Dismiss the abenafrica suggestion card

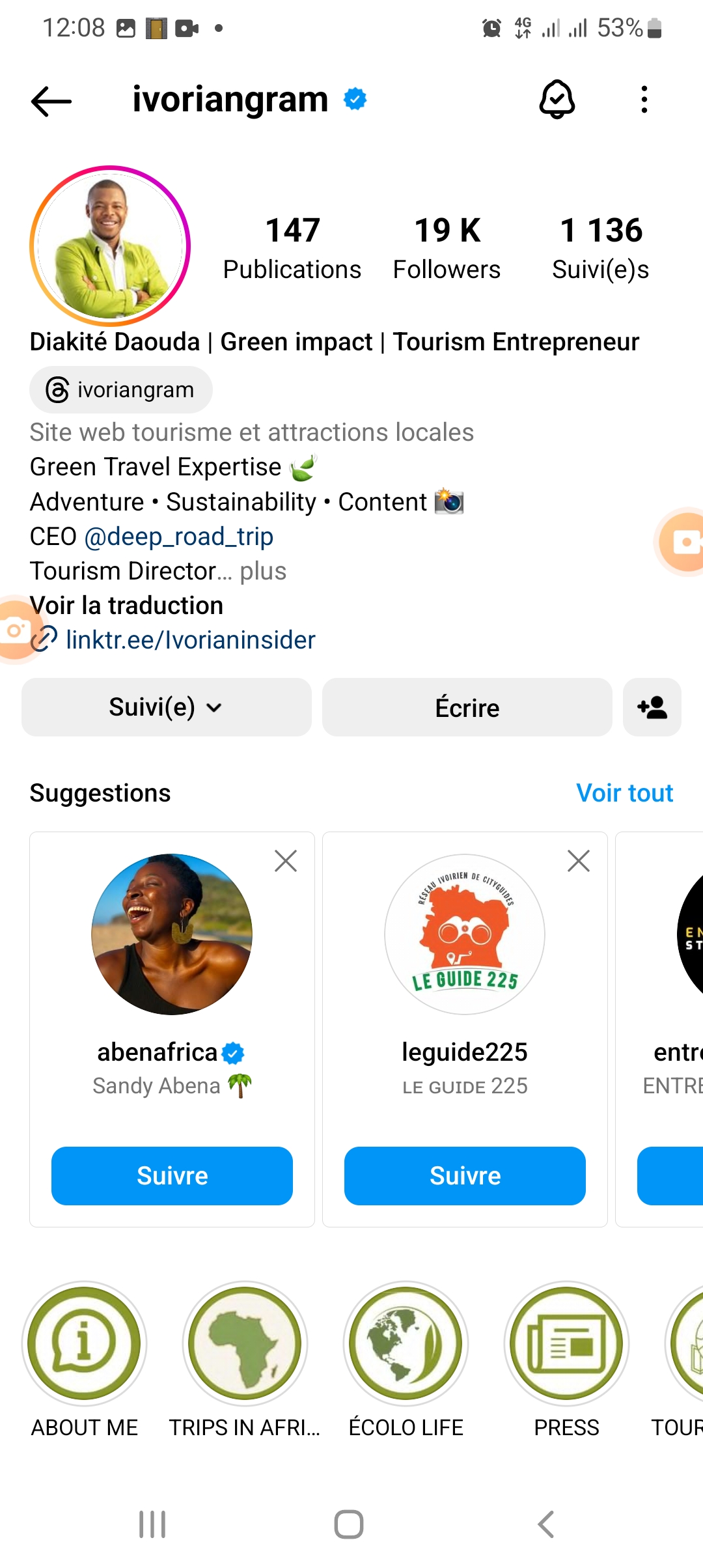pos(286,861)
